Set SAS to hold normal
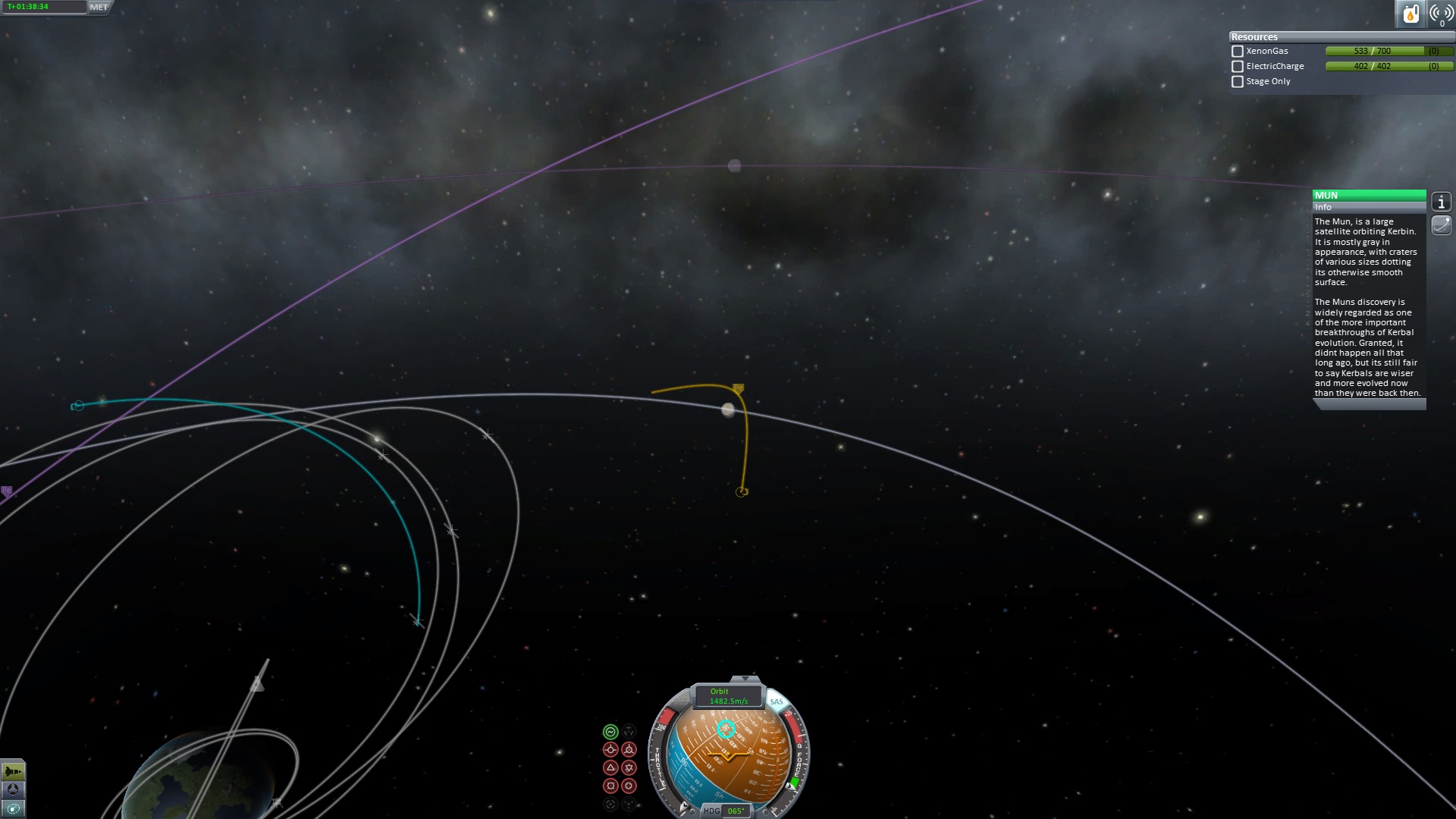1456x819 pixels. [610, 767]
